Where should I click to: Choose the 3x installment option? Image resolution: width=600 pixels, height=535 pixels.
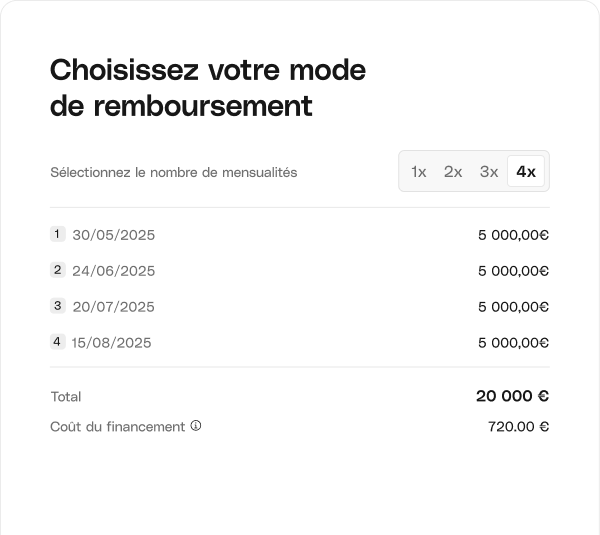(488, 172)
